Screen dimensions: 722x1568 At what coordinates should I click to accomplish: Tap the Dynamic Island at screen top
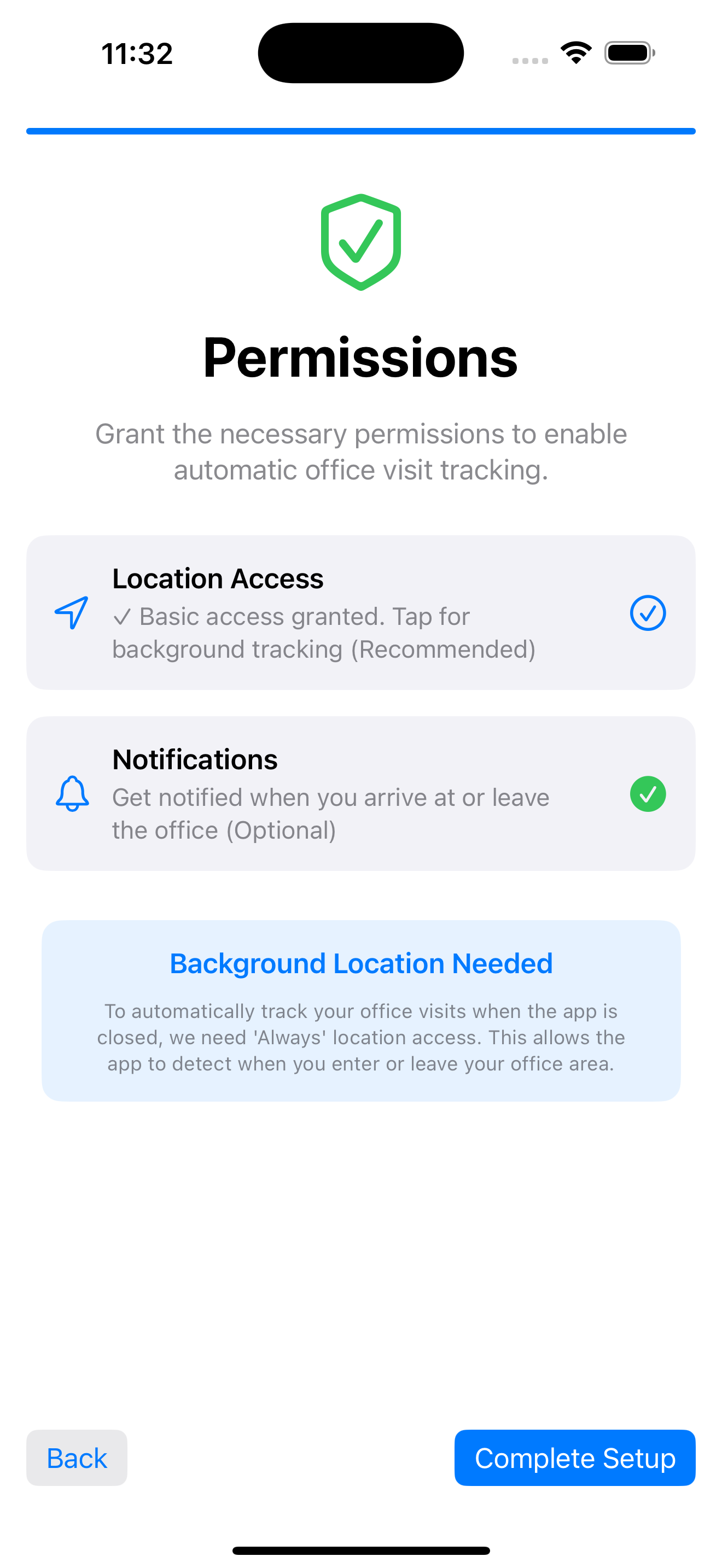pos(360,52)
